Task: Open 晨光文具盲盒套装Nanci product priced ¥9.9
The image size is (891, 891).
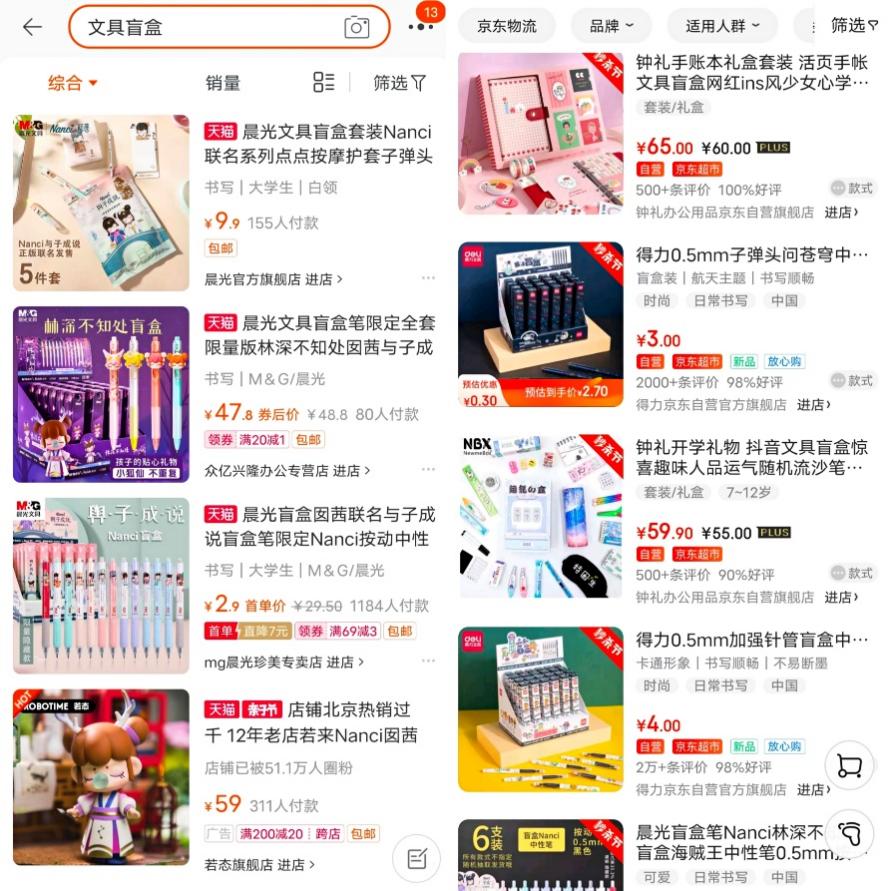Action: pyautogui.click(x=318, y=145)
